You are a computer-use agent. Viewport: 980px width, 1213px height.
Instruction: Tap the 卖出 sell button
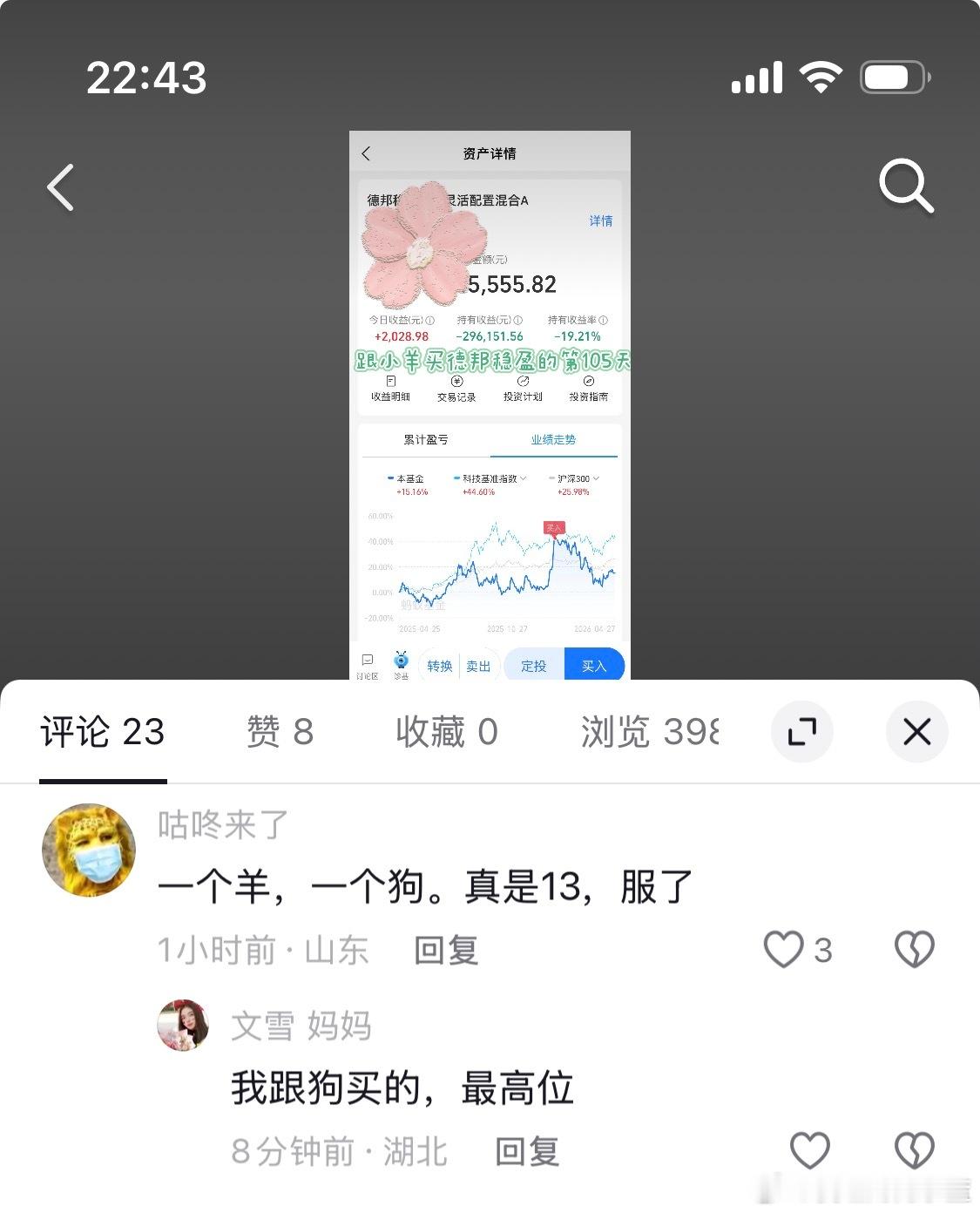coord(478,666)
